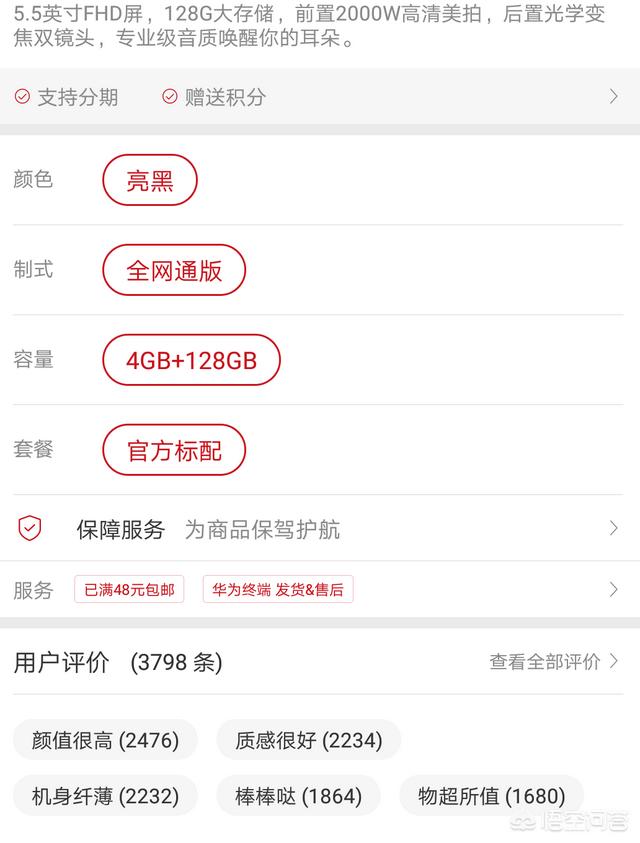Image resolution: width=640 pixels, height=843 pixels.
Task: Filter reviews by 颜值很高 (2476)
Action: (x=105, y=740)
